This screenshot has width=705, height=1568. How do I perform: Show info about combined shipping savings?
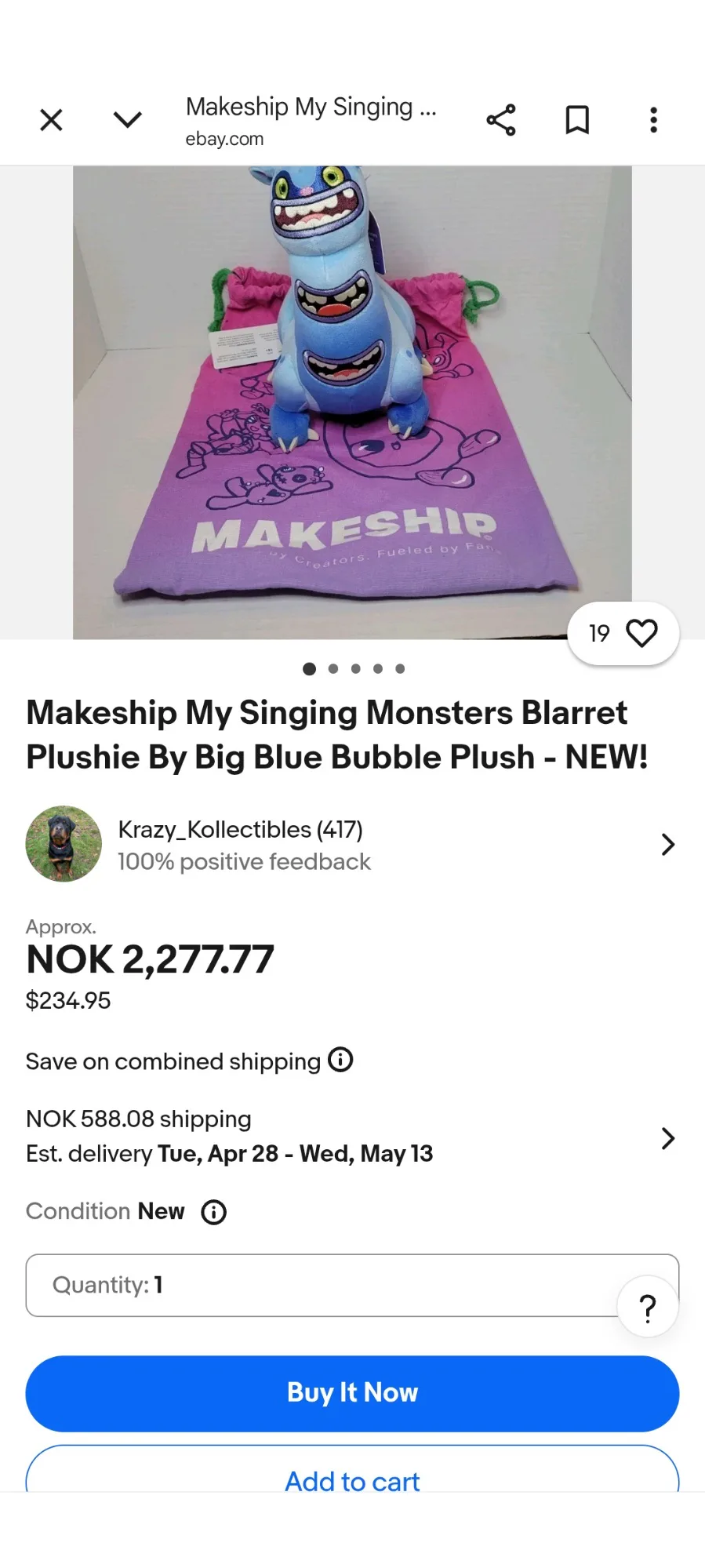(340, 1060)
